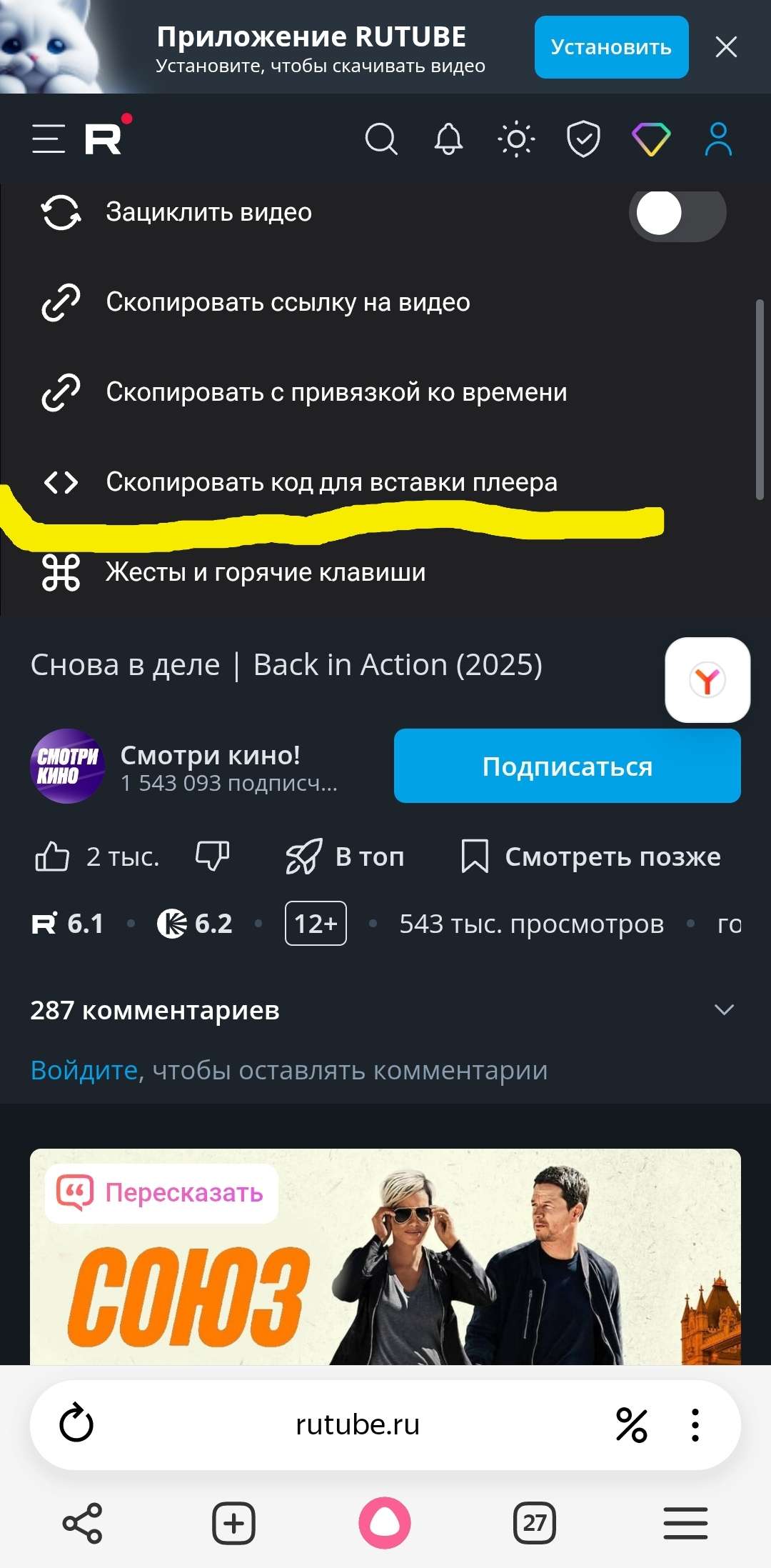Click the premium diamond icon

pos(650,139)
